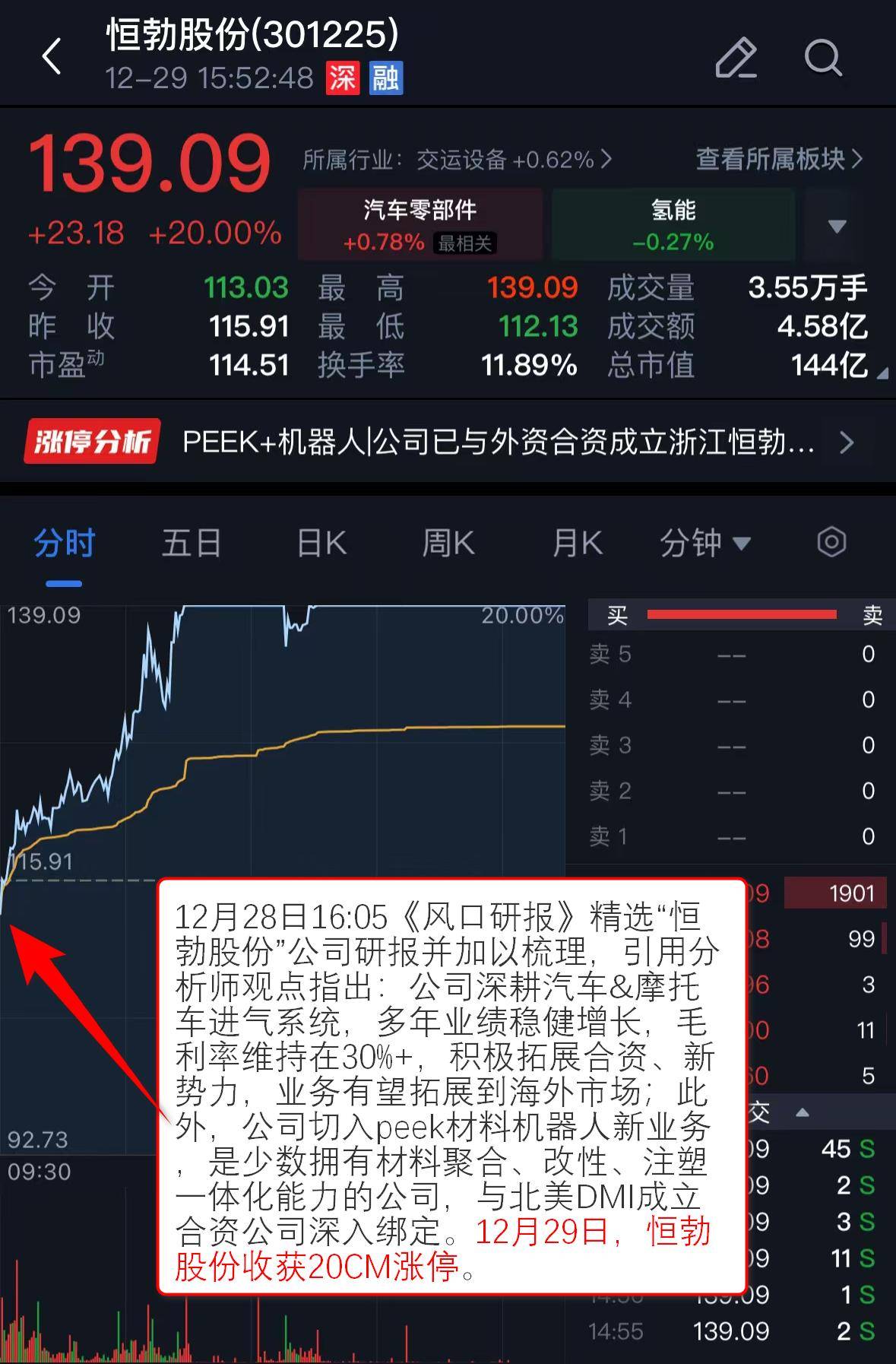This screenshot has width=896, height=1364.
Task: Show the 月K chart
Action: (578, 544)
